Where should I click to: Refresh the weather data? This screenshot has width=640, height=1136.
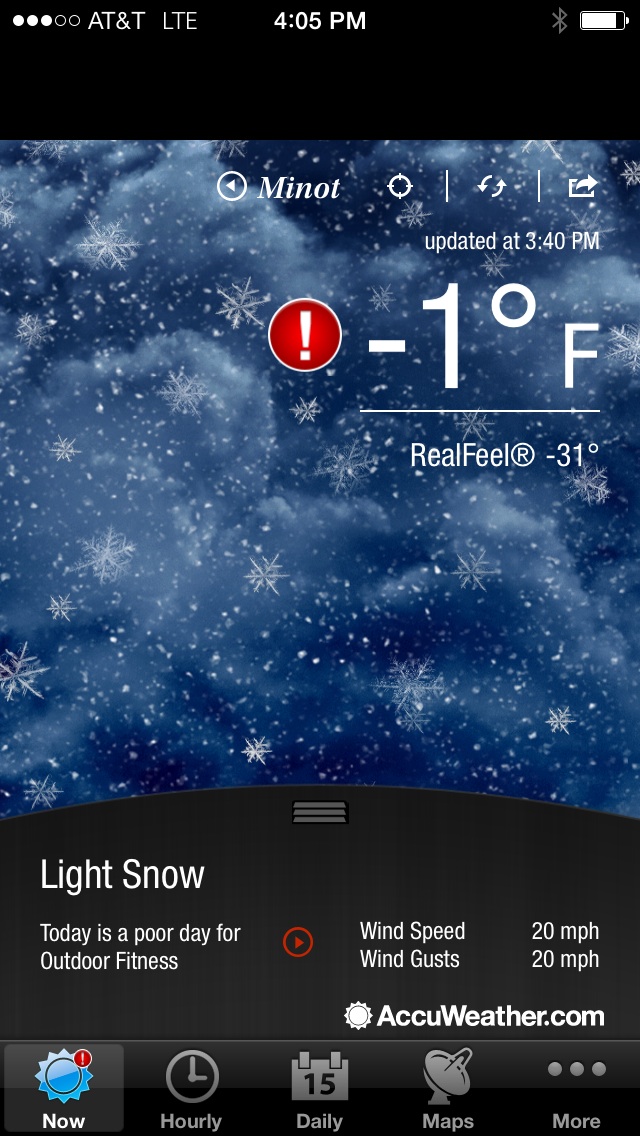[491, 187]
